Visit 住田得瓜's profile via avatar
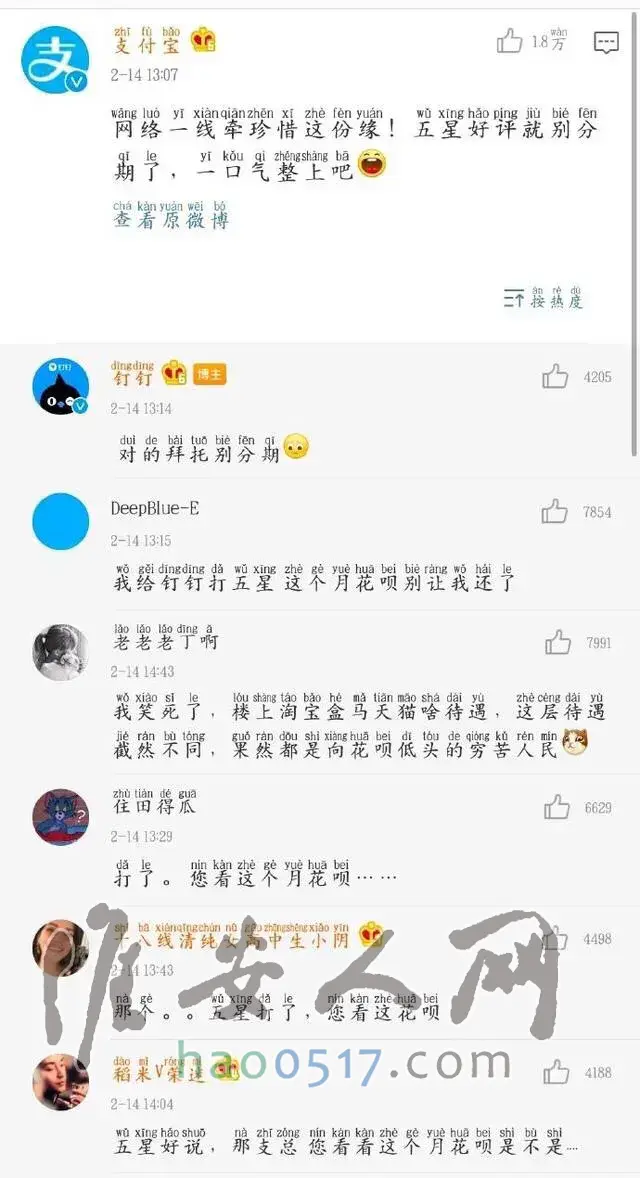Viewport: 640px width, 1178px height. [x=60, y=817]
